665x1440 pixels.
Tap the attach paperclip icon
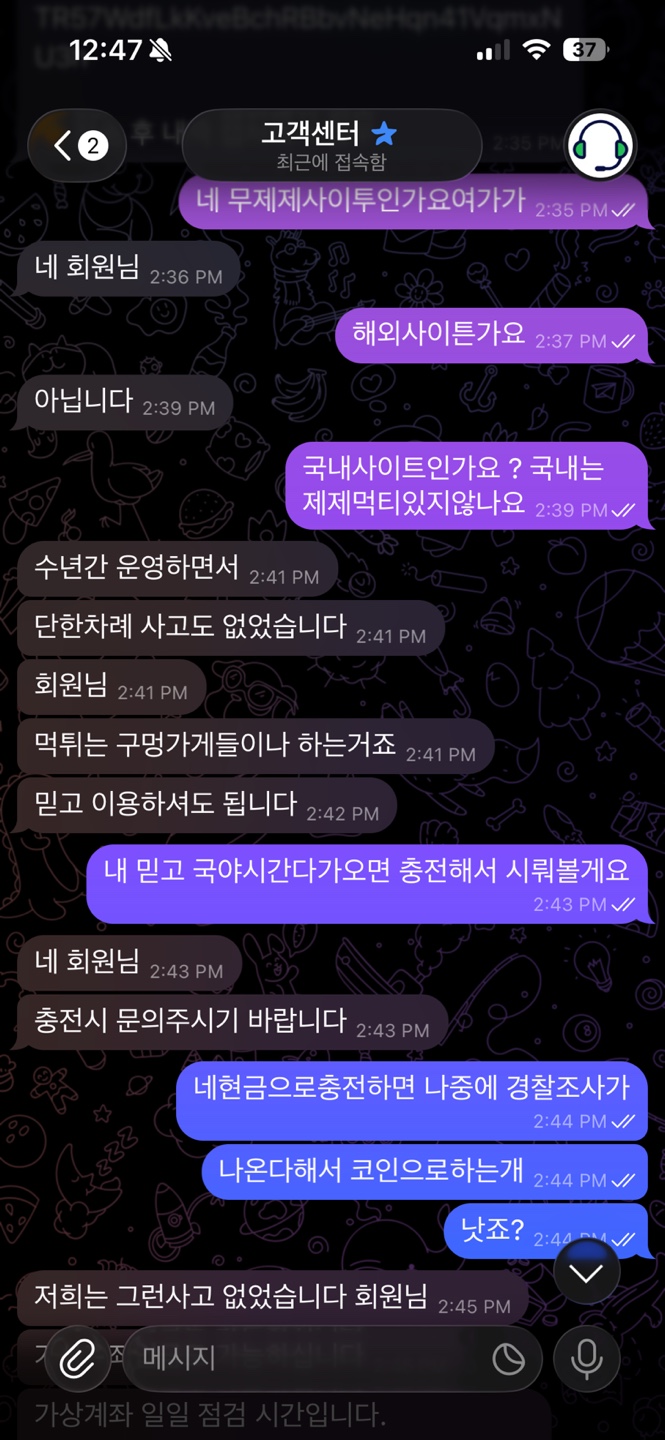click(77, 1358)
